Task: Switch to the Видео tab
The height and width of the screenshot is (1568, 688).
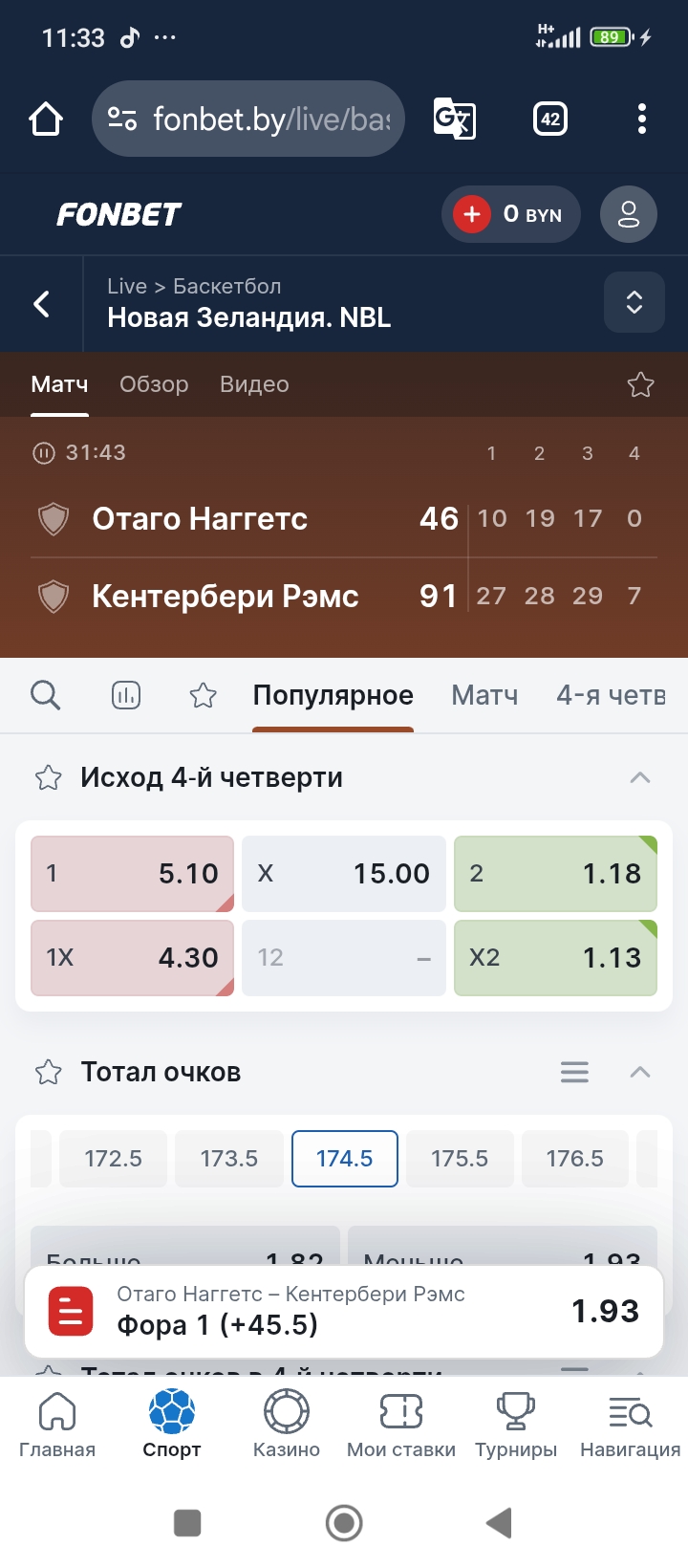Action: [x=254, y=384]
